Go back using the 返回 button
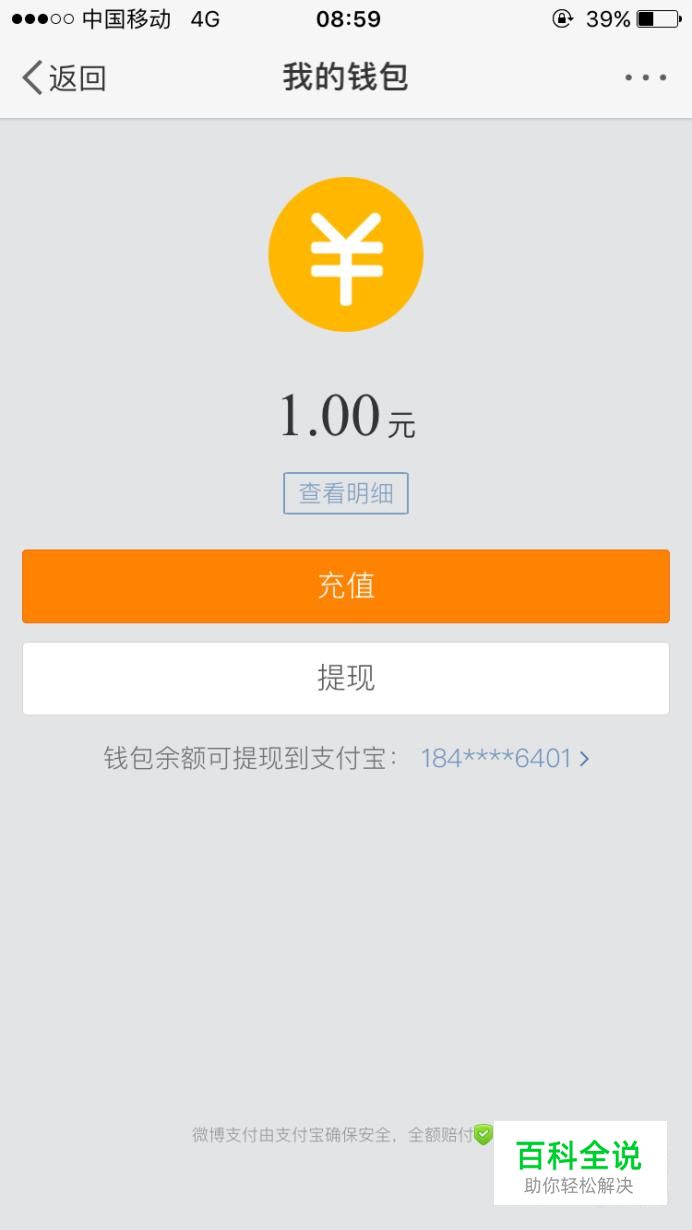692x1230 pixels. tap(64, 78)
